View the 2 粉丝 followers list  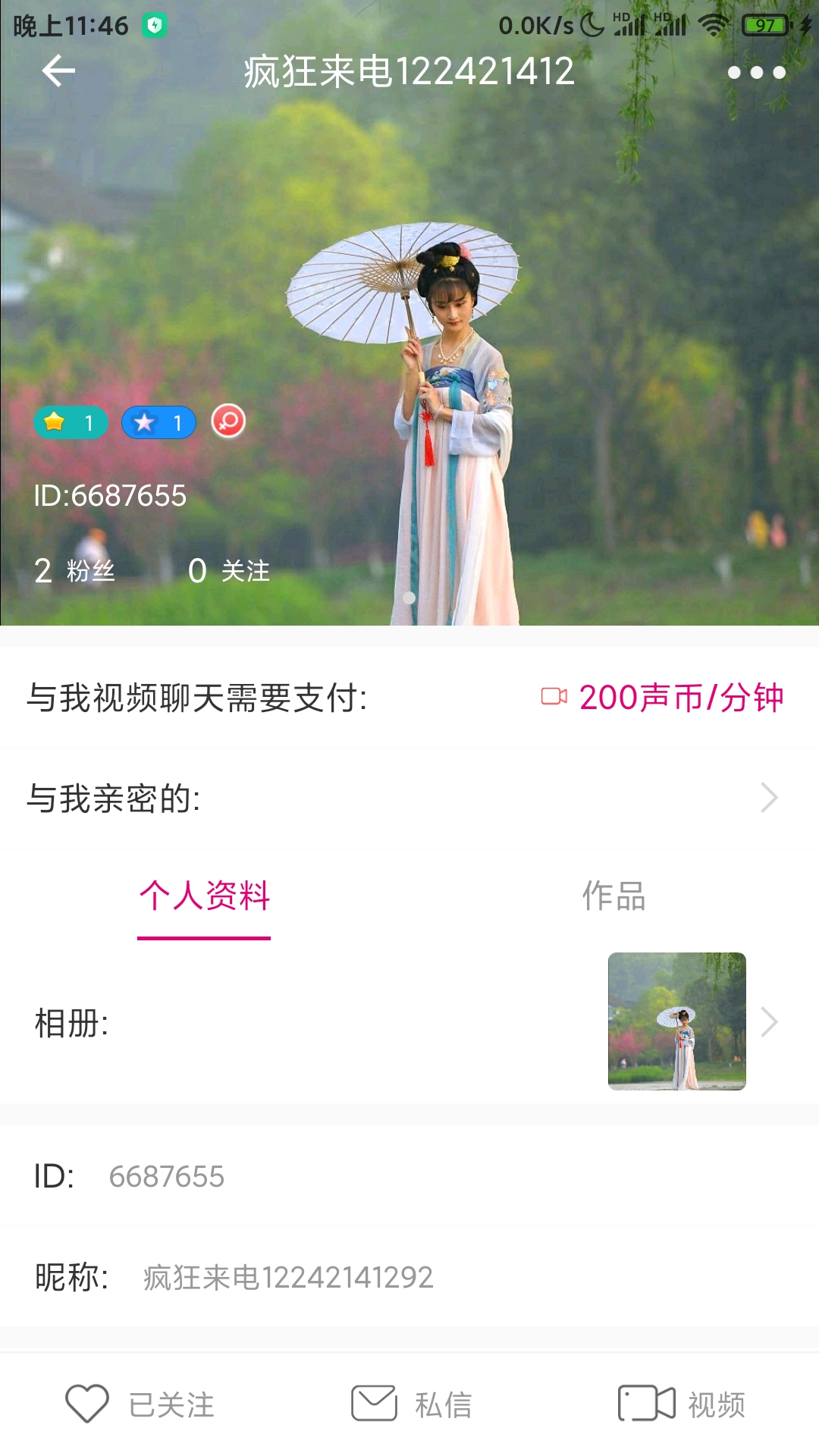(74, 570)
